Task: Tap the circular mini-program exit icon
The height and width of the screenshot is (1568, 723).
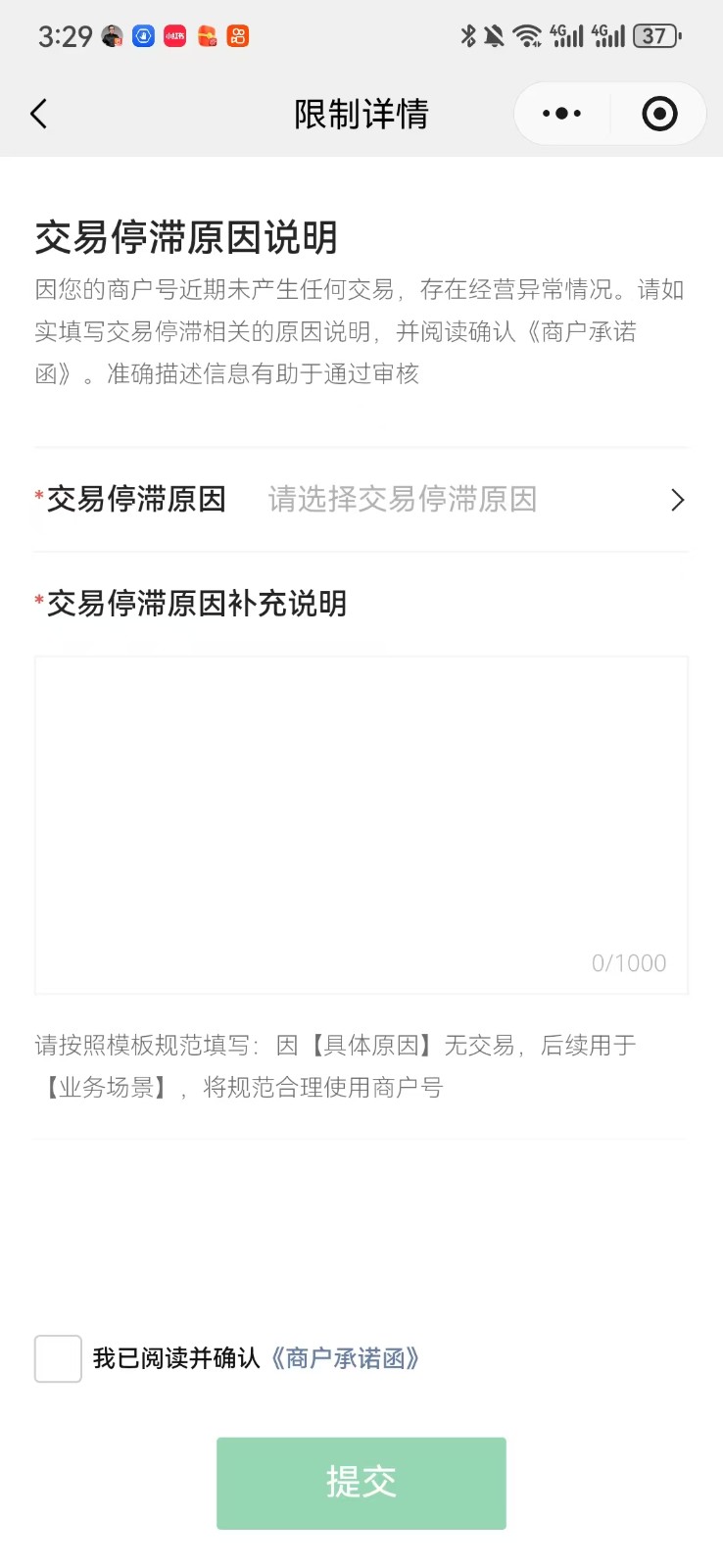Action: pyautogui.click(x=659, y=113)
